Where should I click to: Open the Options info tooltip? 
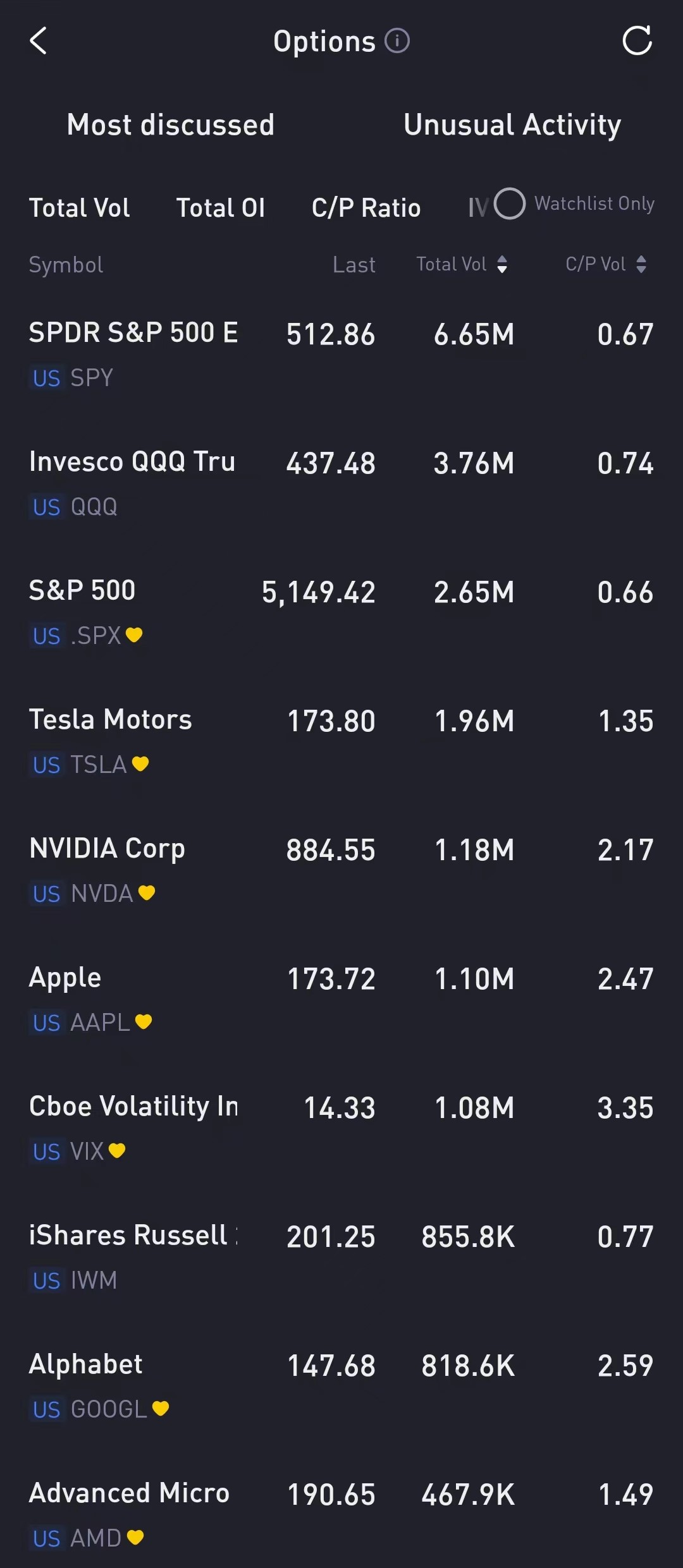point(397,40)
